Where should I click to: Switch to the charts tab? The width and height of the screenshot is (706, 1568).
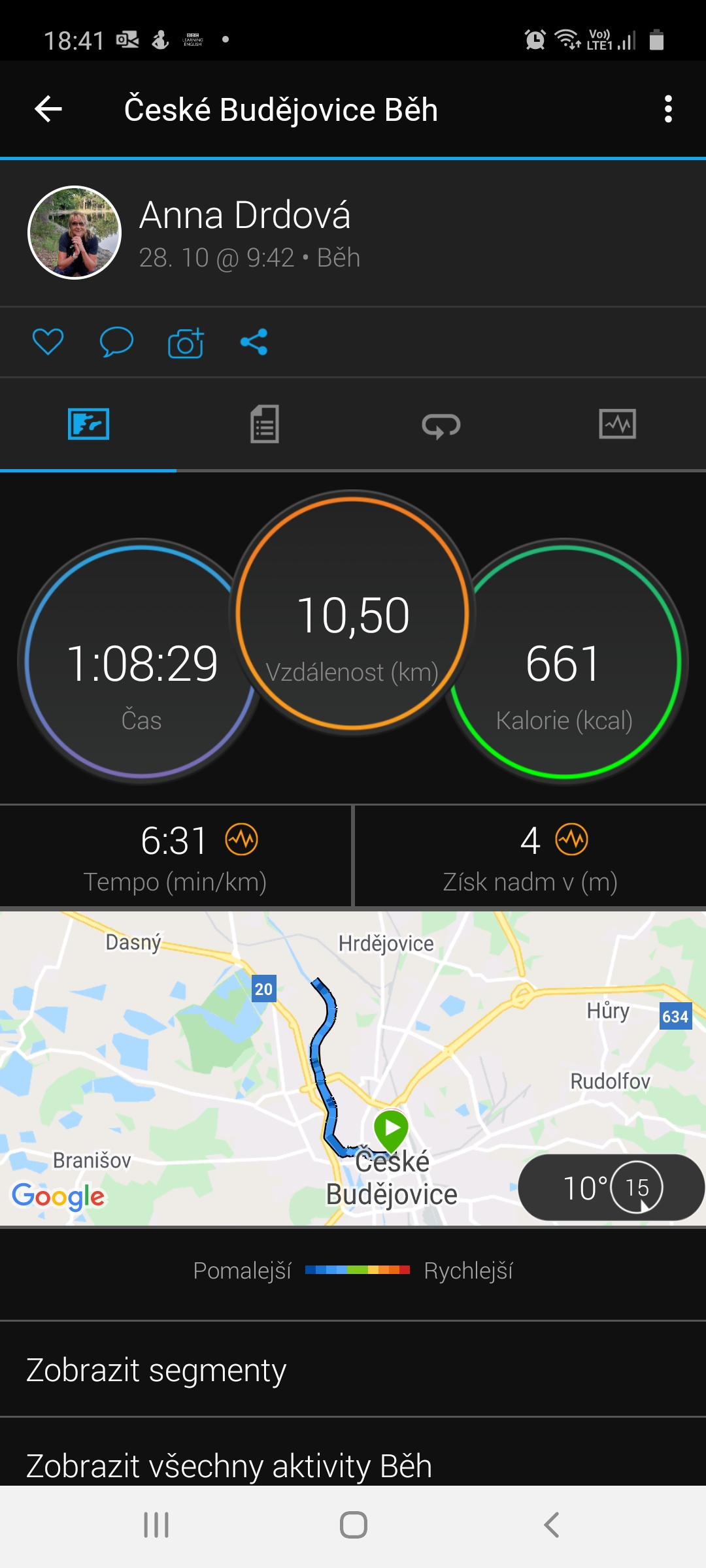(x=618, y=425)
